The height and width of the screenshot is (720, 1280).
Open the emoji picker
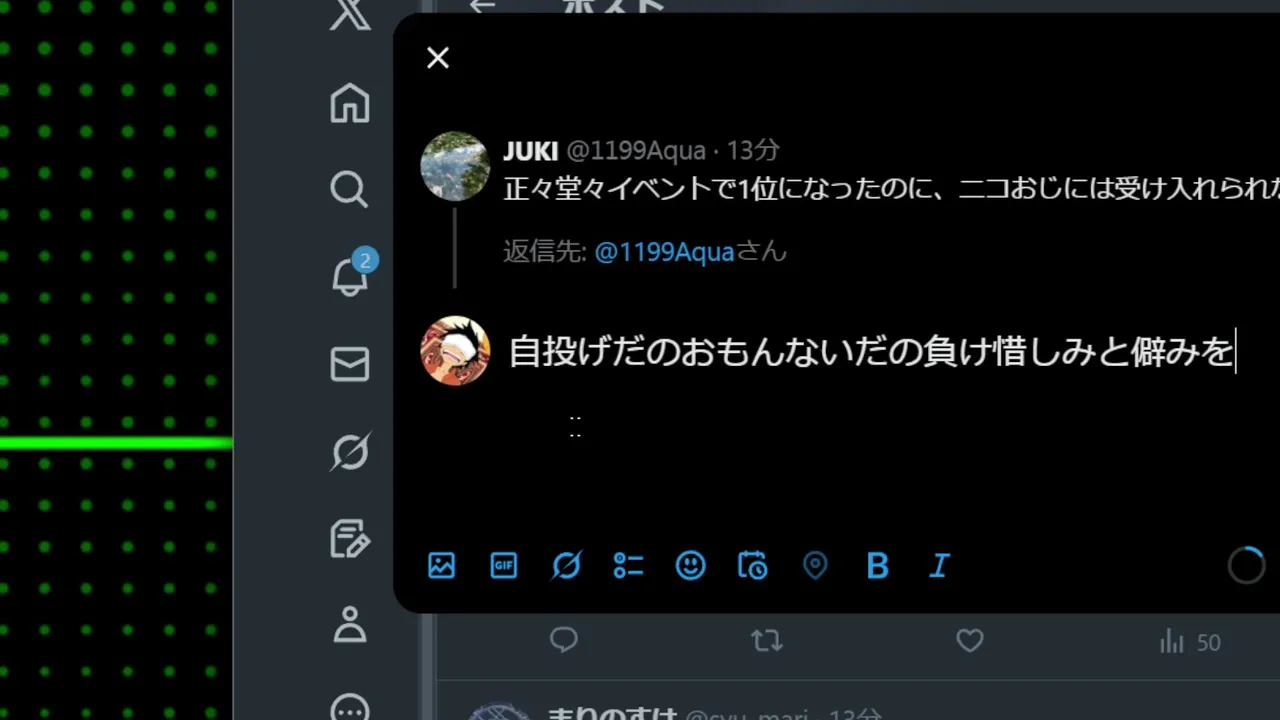[690, 566]
